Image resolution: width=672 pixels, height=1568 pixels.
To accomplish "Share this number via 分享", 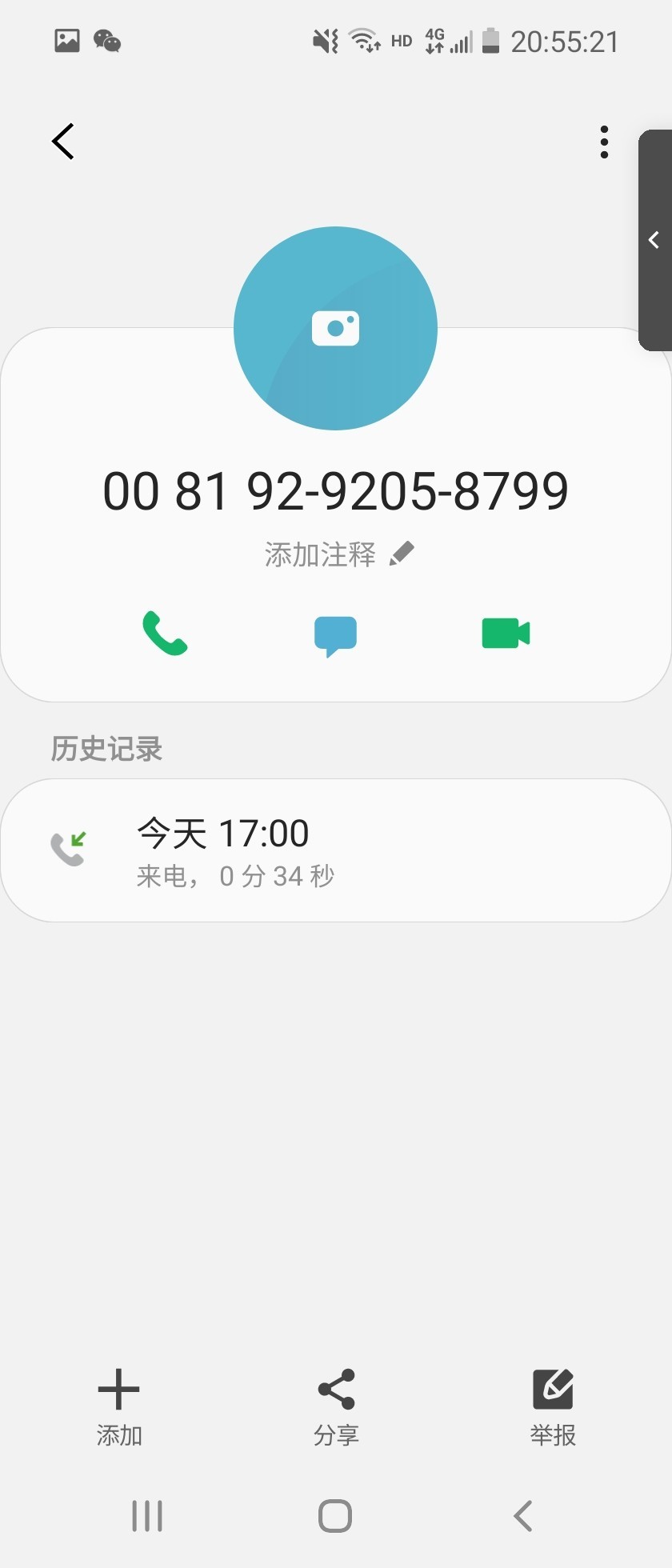I will (x=336, y=1406).
